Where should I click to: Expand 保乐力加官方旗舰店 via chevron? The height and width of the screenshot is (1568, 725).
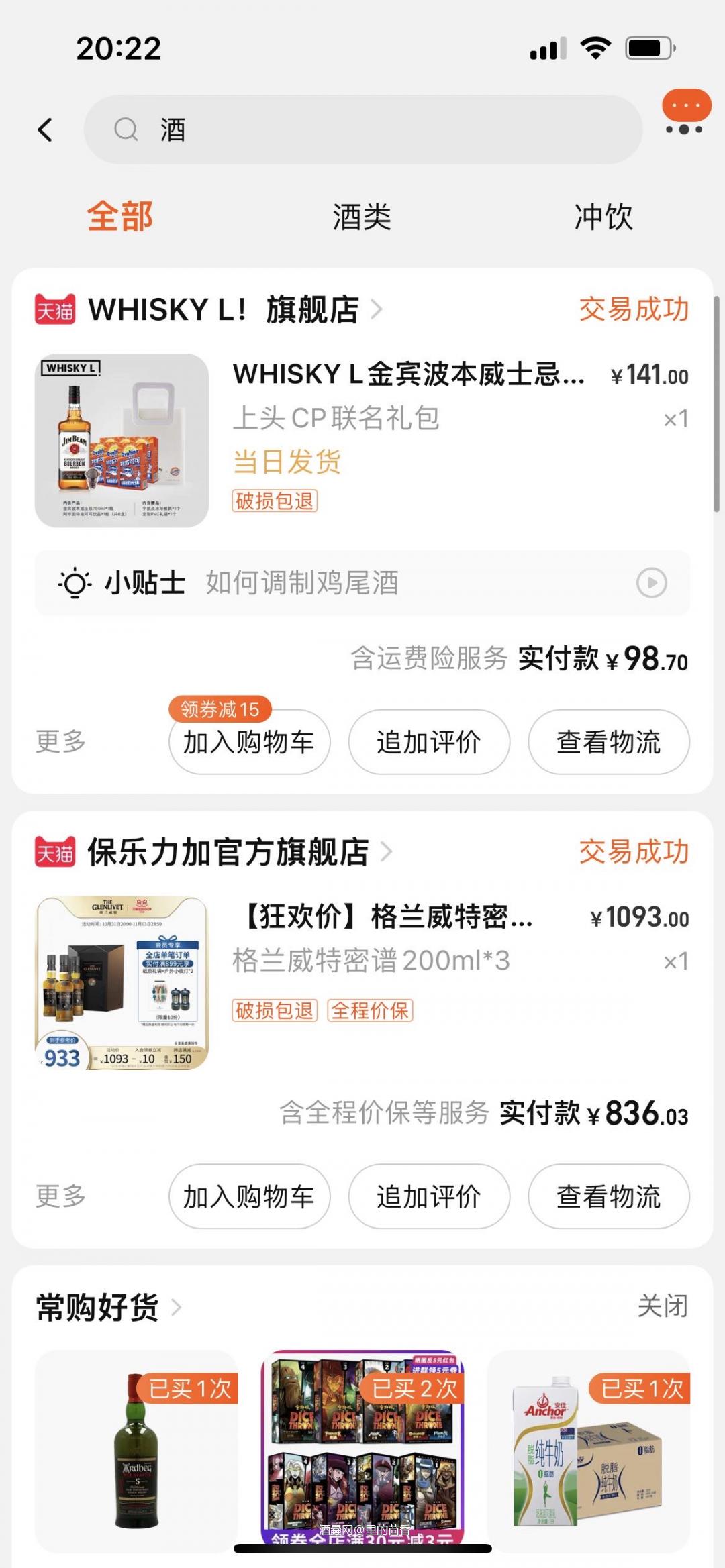coord(386,851)
